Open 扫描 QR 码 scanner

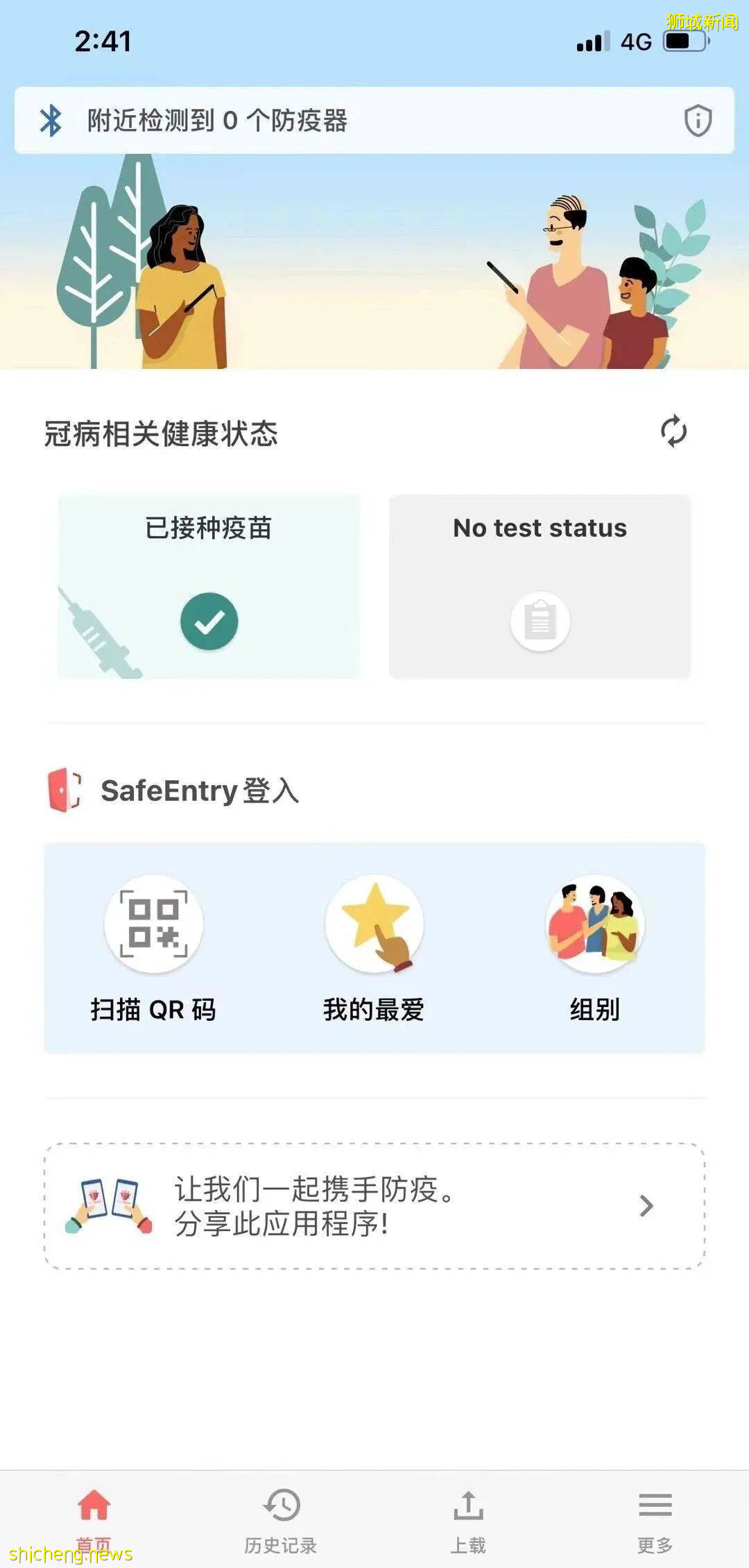pyautogui.click(x=153, y=922)
